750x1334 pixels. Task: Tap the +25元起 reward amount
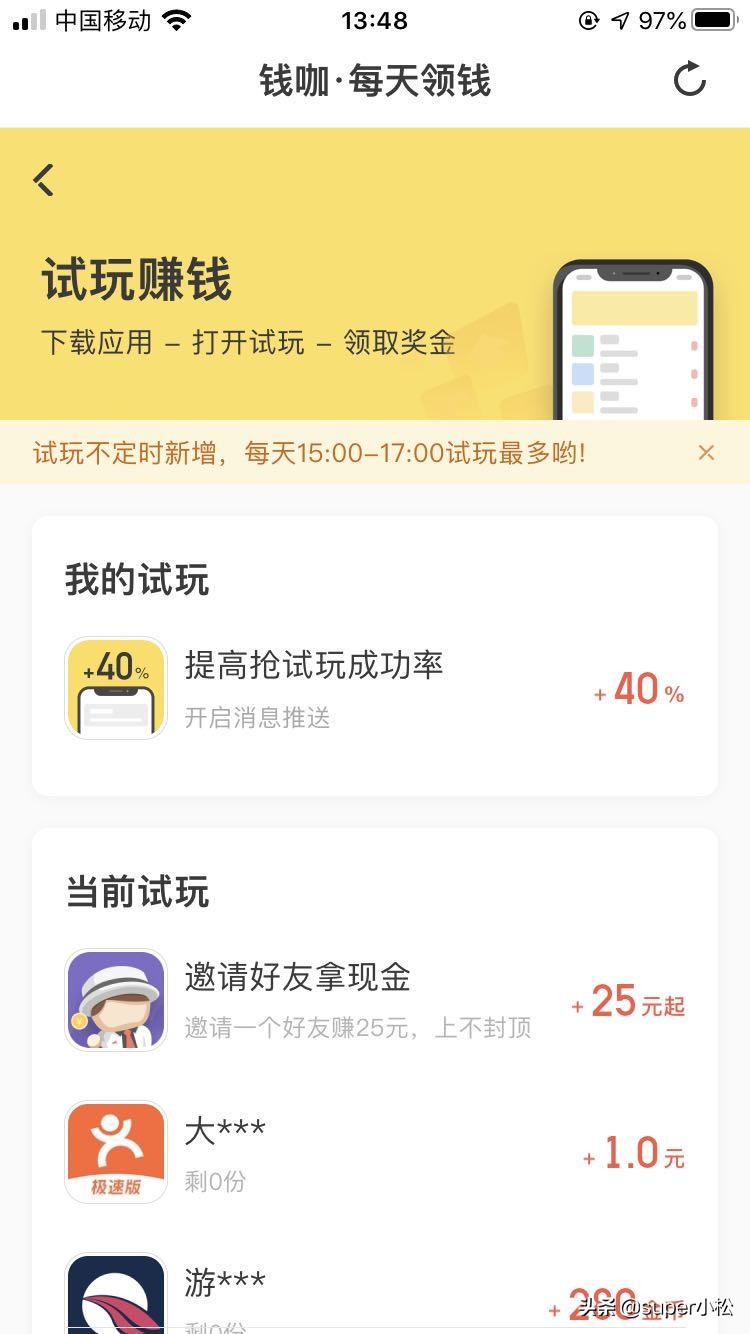coord(630,1002)
